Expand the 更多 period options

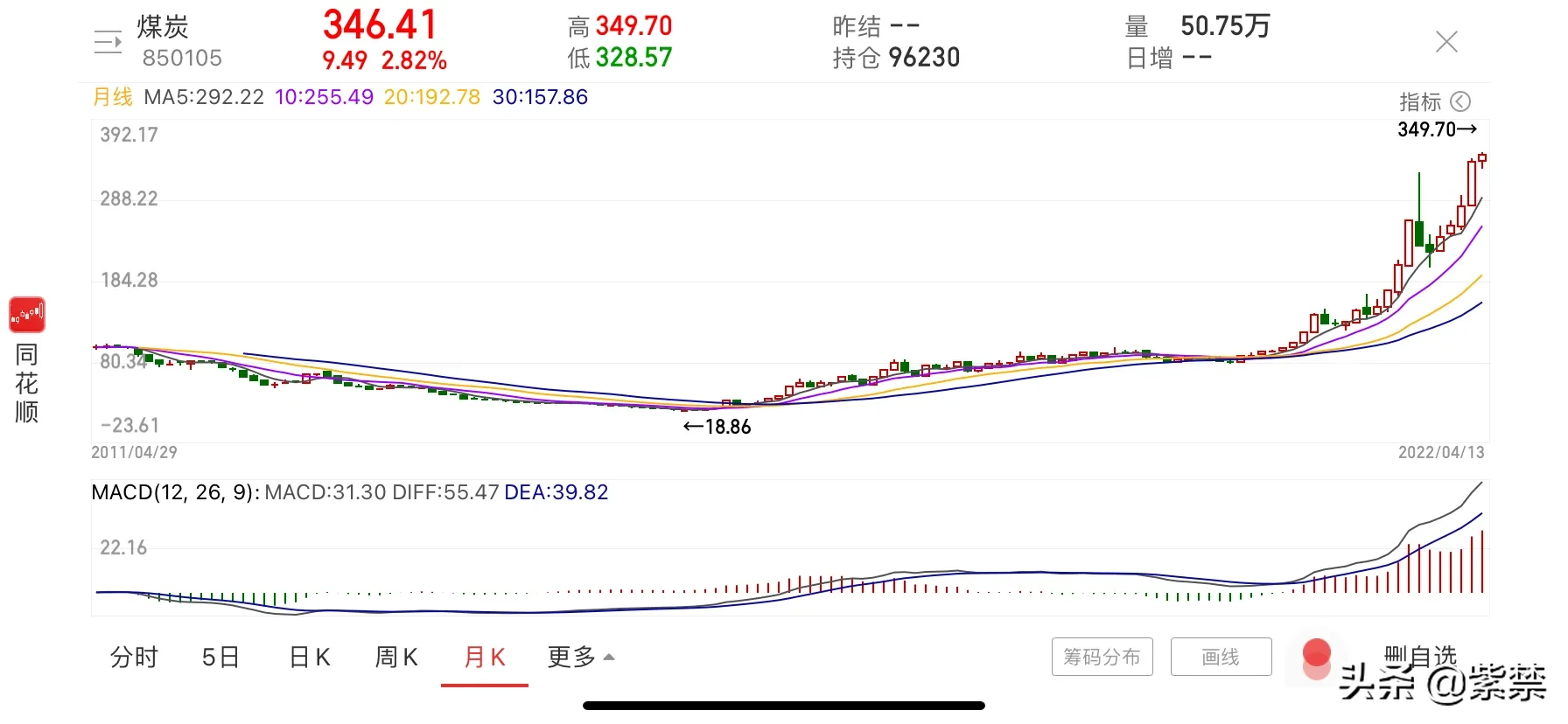click(x=581, y=657)
